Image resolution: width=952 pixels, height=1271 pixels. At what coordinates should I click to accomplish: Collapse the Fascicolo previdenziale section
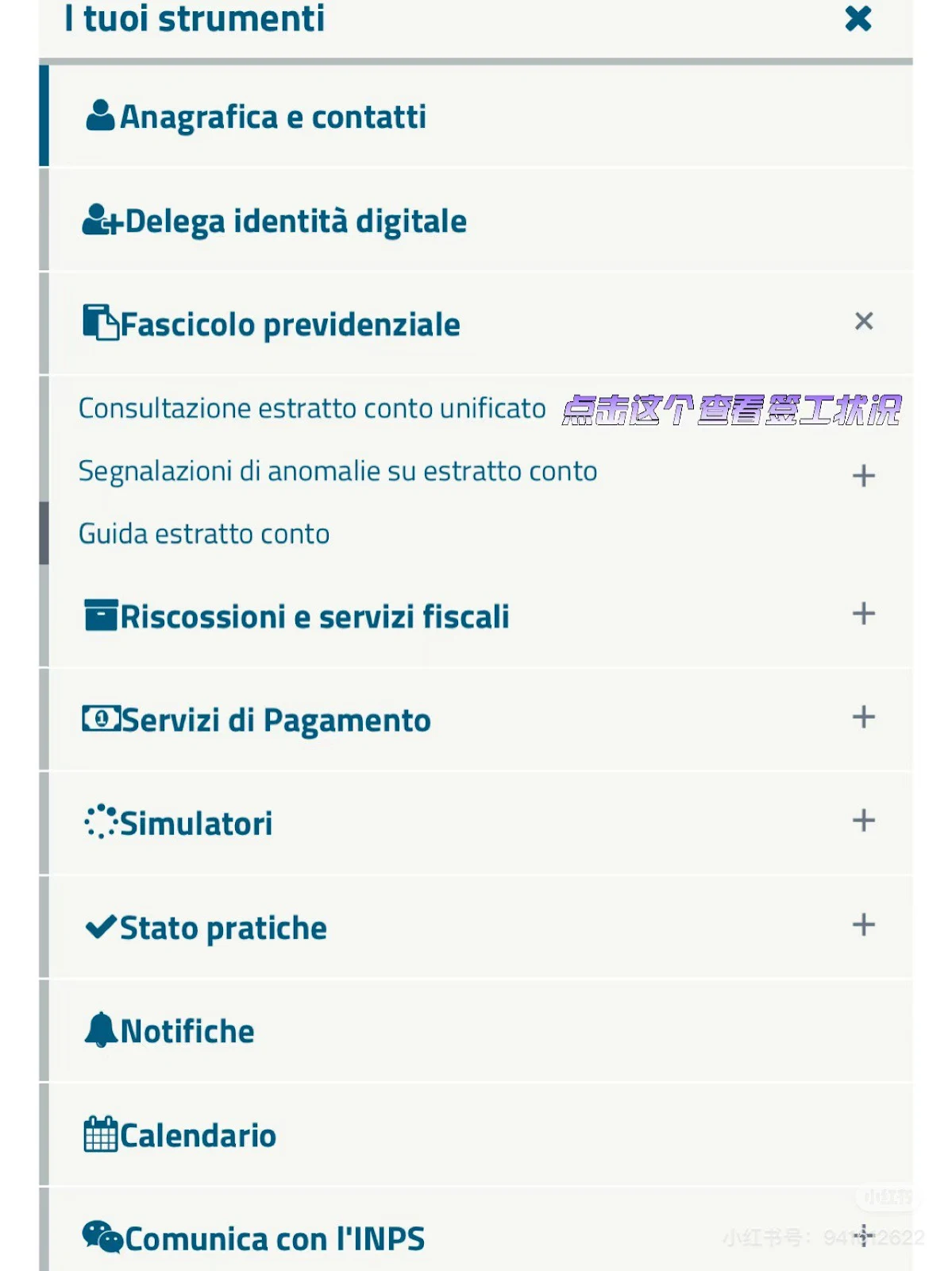(x=863, y=322)
